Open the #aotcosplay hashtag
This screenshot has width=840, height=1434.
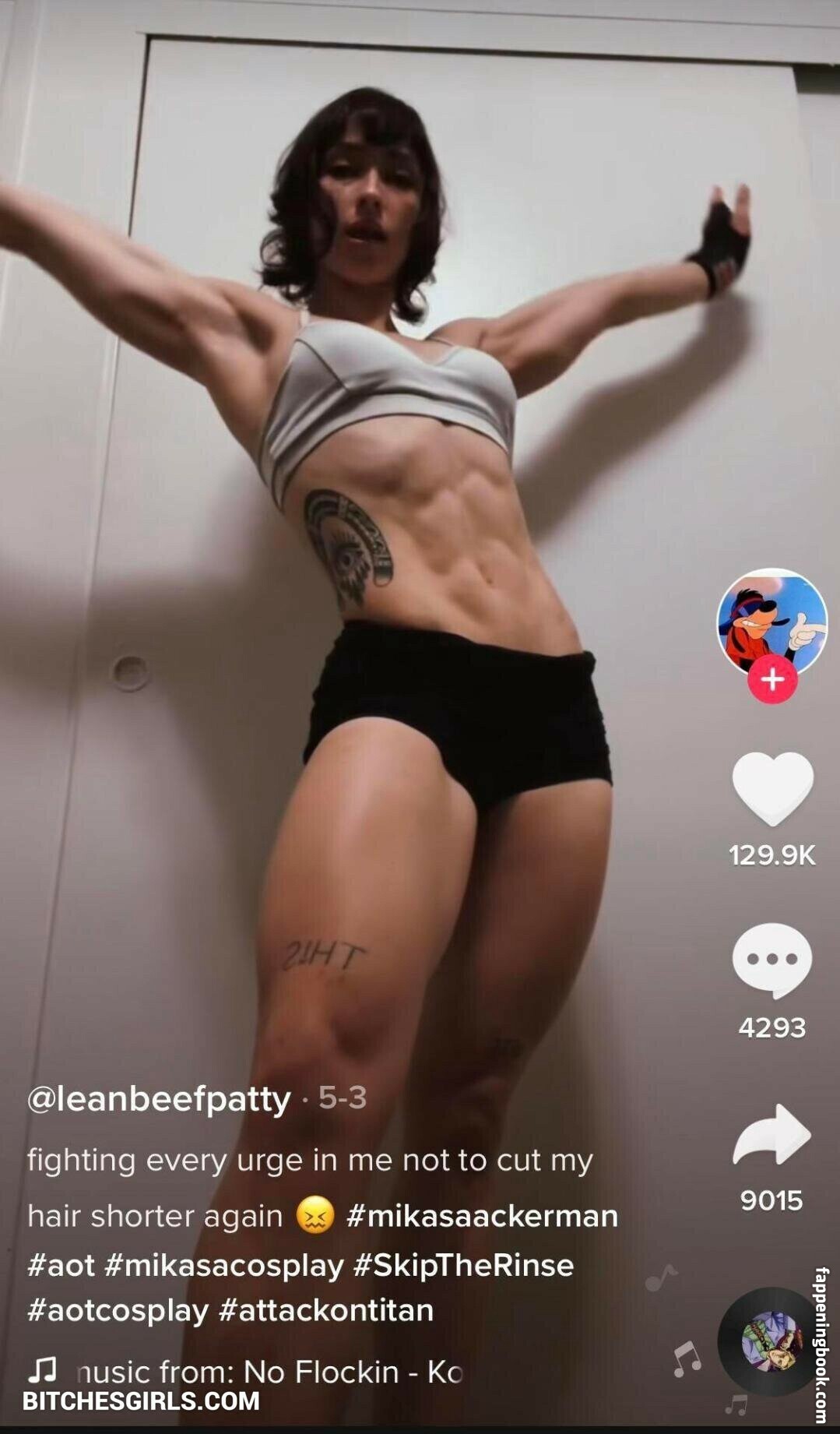[118, 1310]
